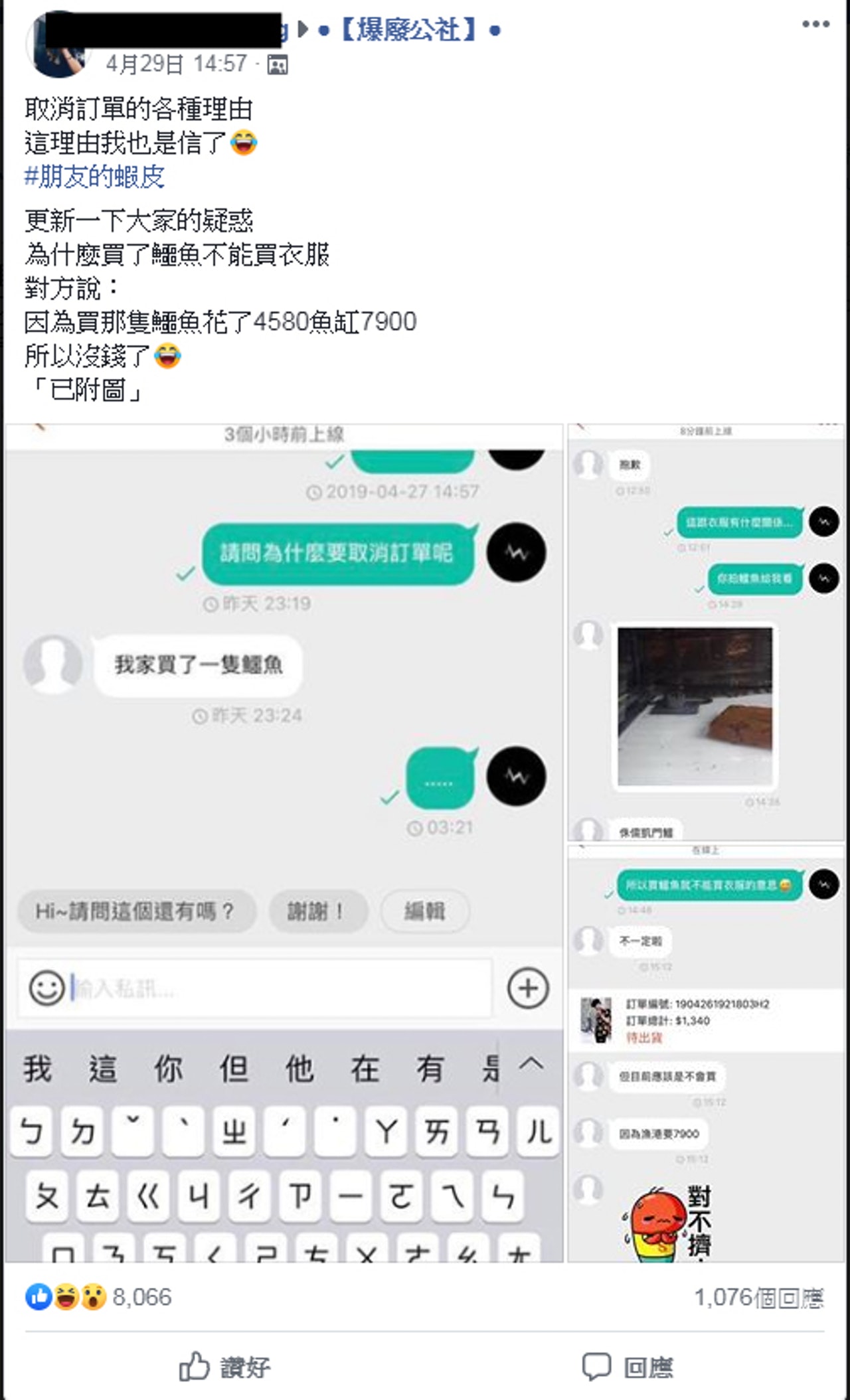Open the #朋友的蝦皮 hashtag
This screenshot has width=850, height=1400.
[x=94, y=177]
